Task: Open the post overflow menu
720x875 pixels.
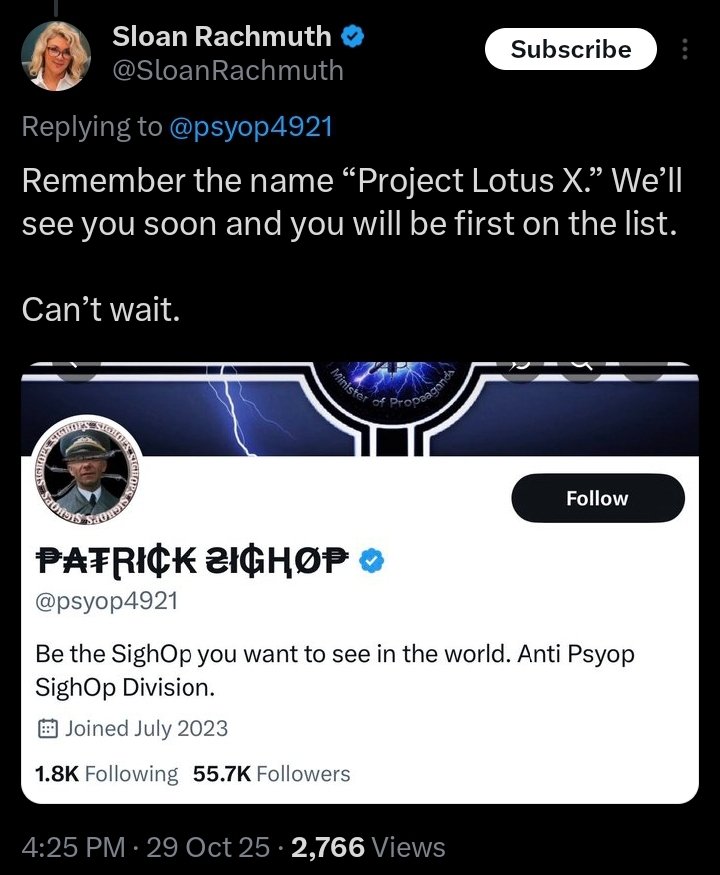Action: pos(685,49)
